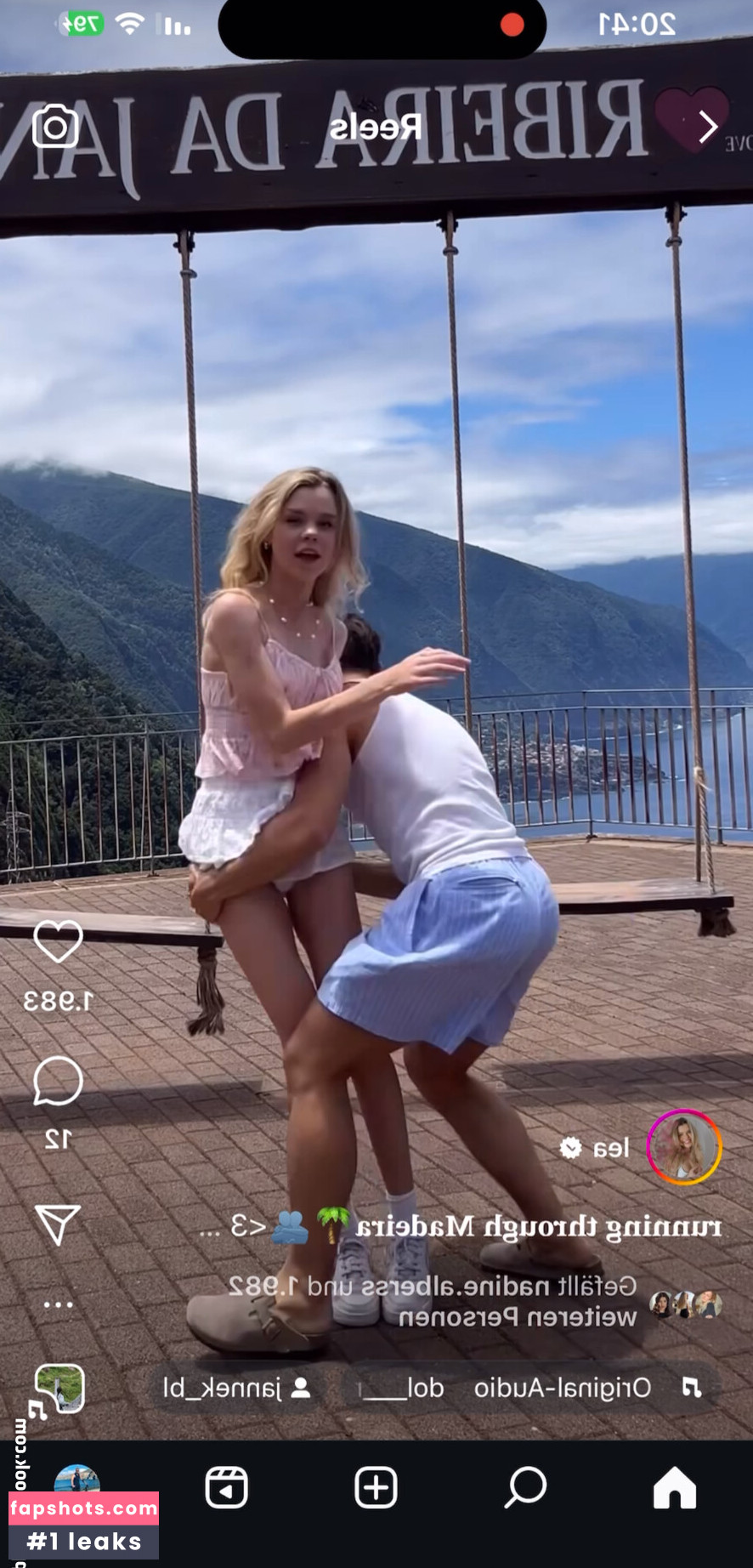This screenshot has width=753, height=1568.
Task: Tap the back chevron to exit Reels
Action: click(707, 126)
